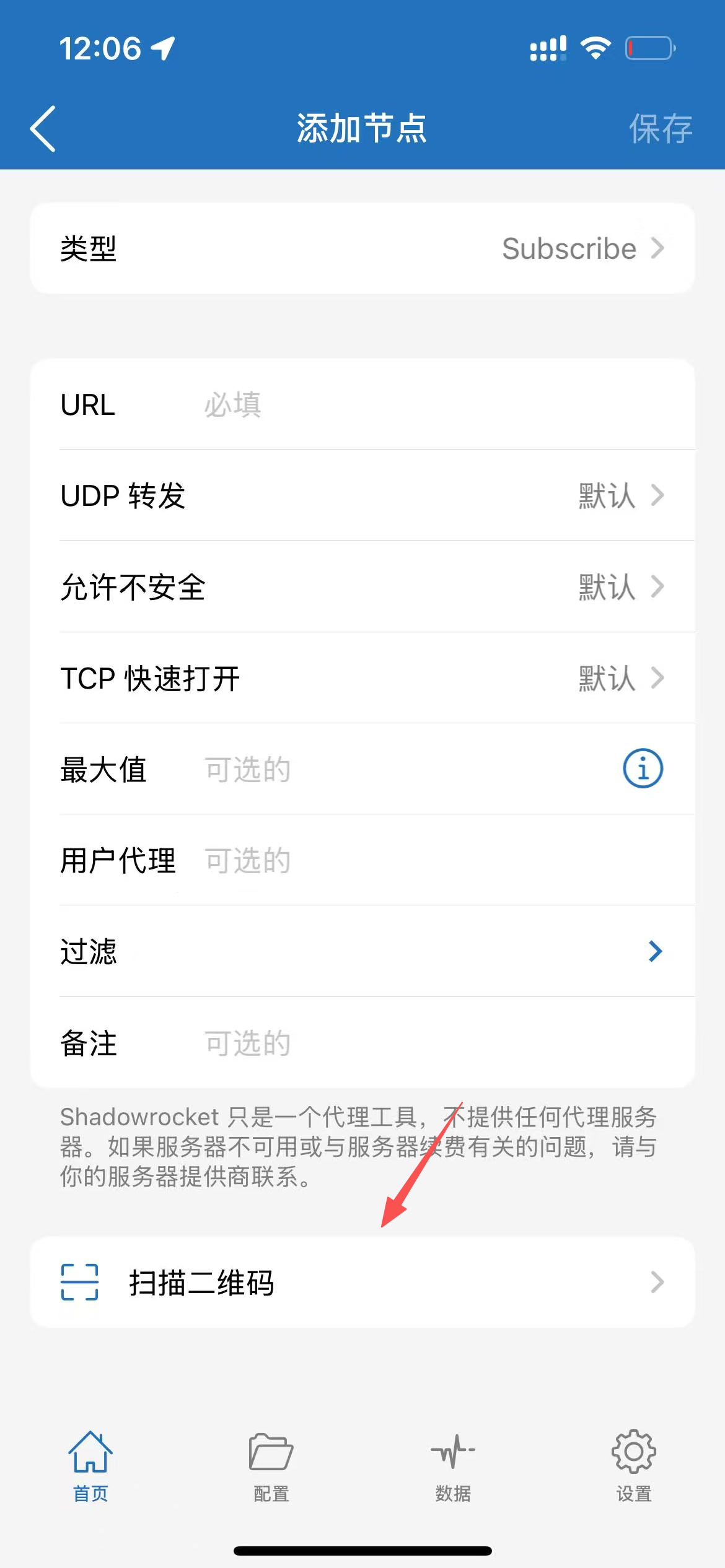Select the 备注 input field
This screenshot has height=1568, width=725.
[434, 1043]
